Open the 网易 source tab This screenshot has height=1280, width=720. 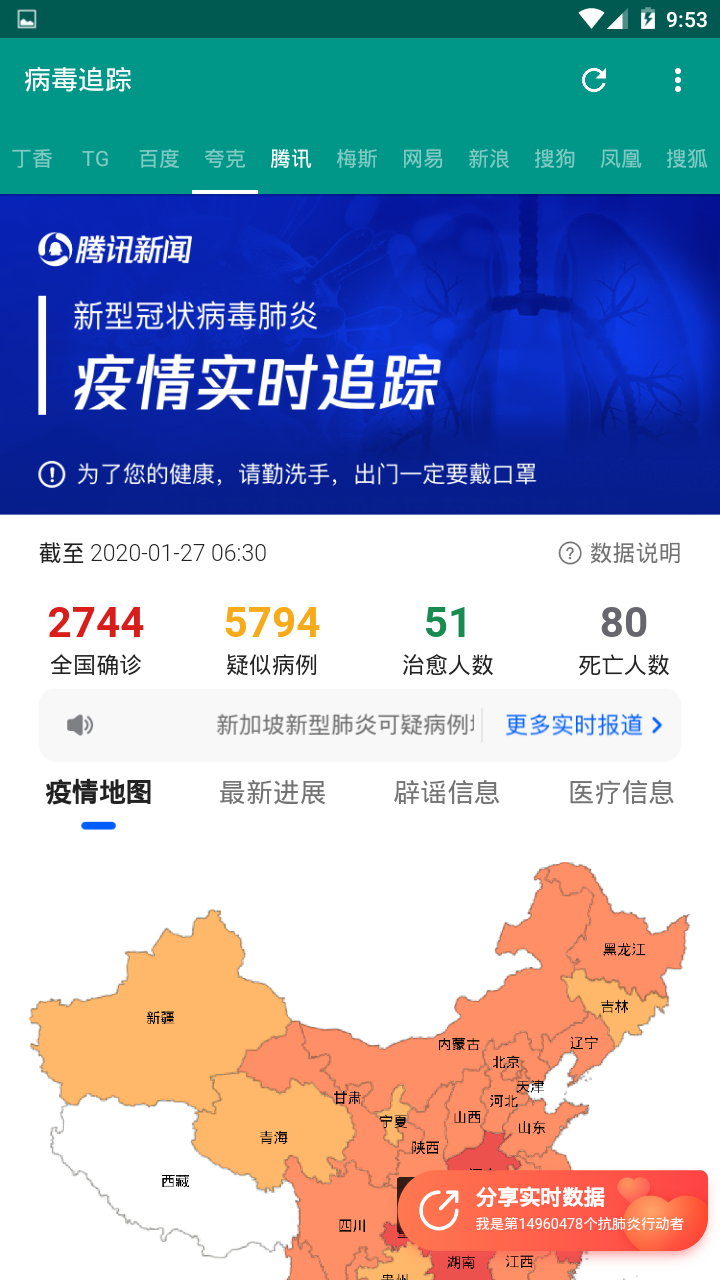423,159
